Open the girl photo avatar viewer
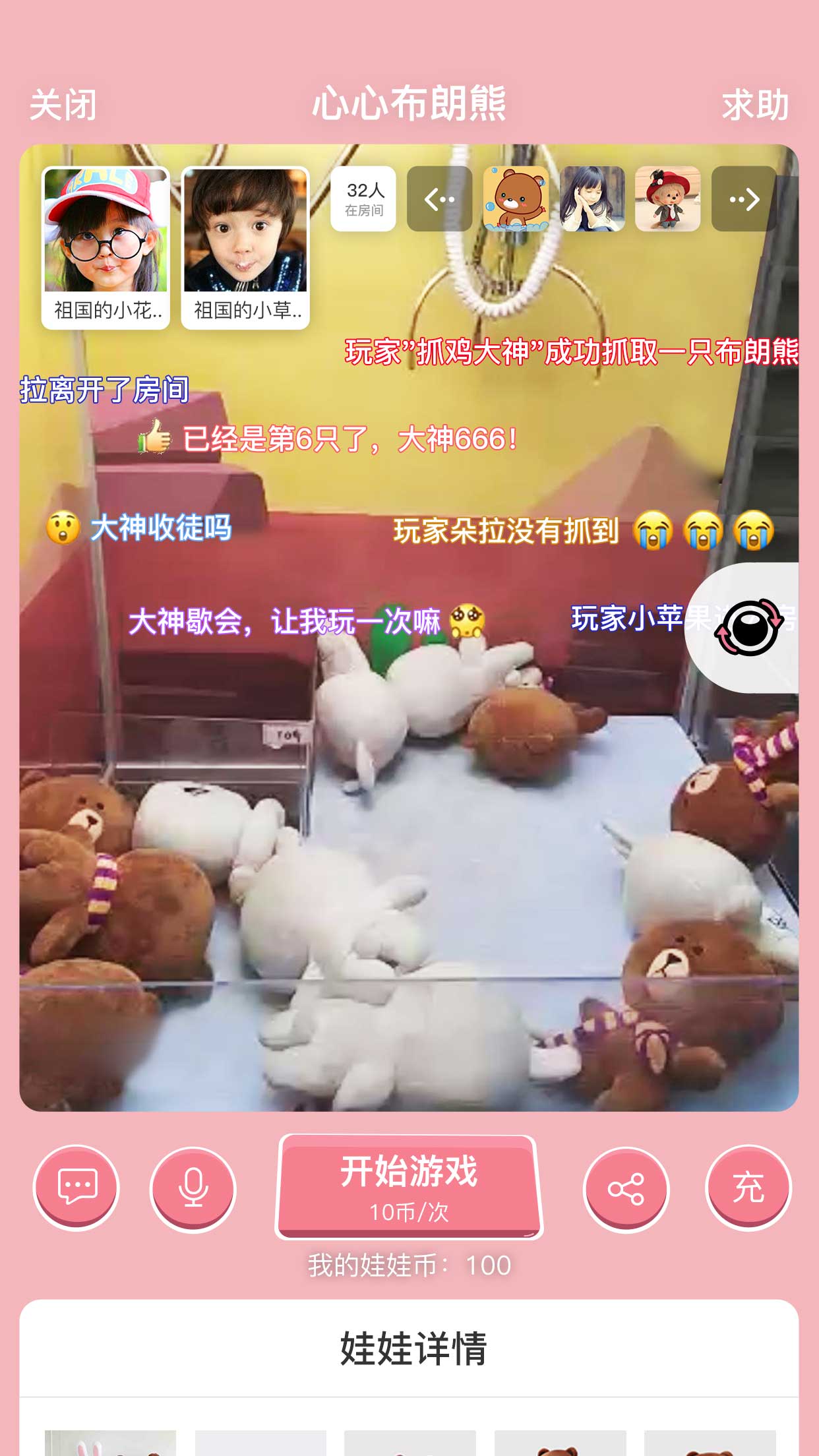Viewport: 819px width, 1456px height. [592, 198]
